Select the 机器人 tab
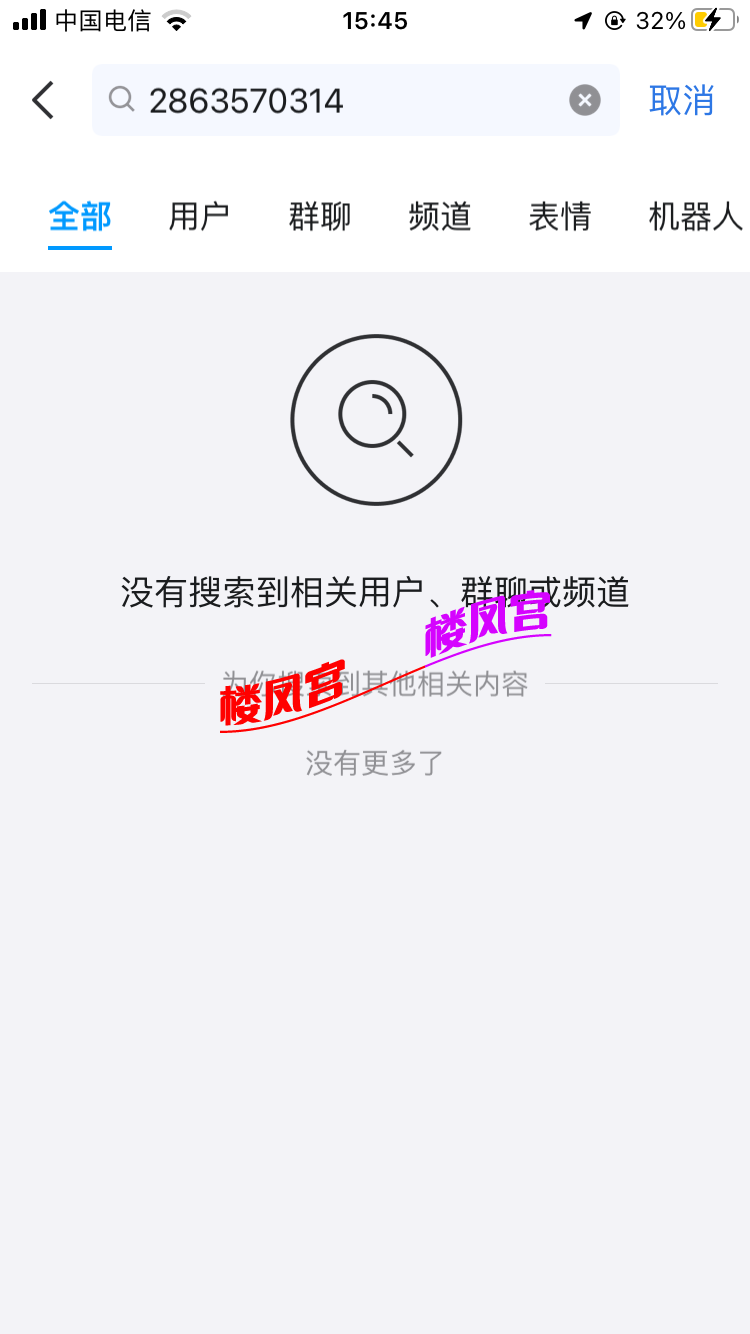The image size is (750, 1334). coord(694,216)
